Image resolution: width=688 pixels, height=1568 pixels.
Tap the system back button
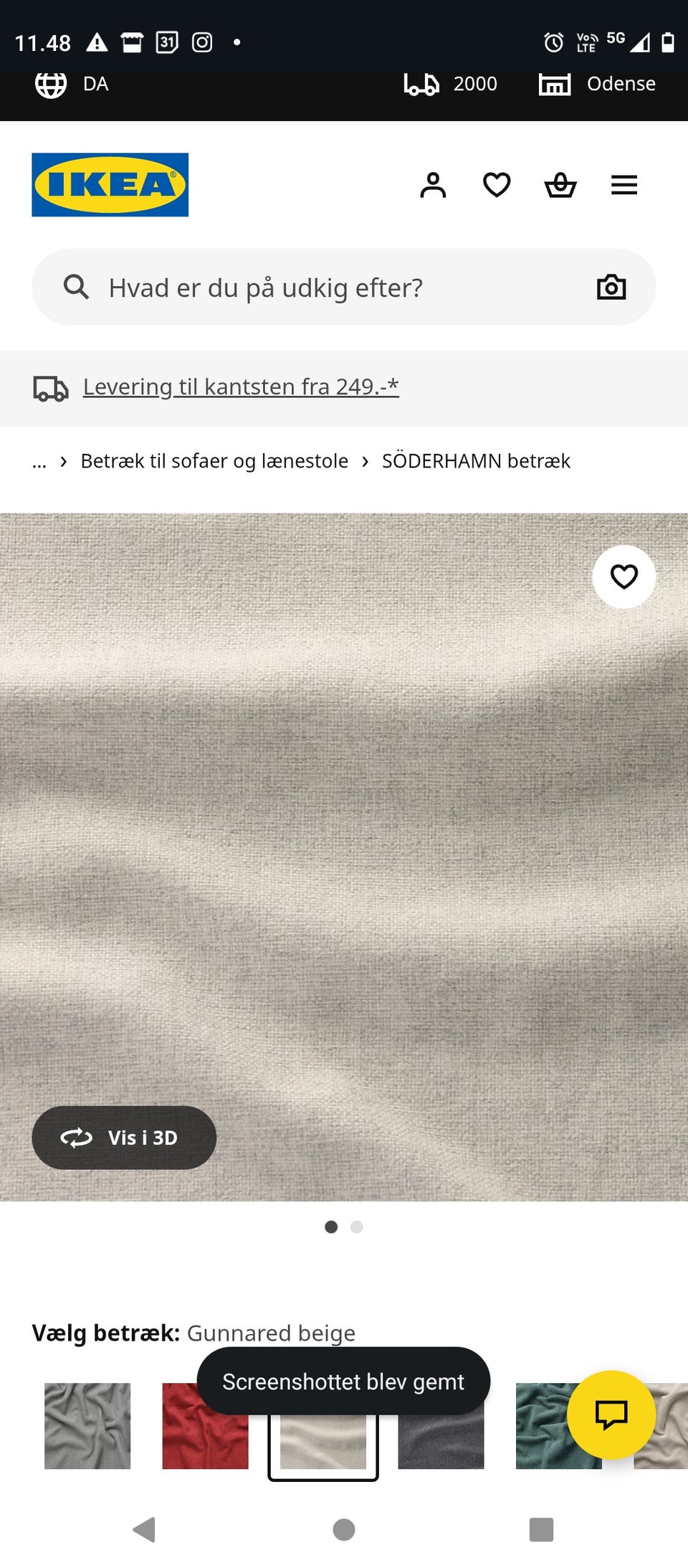[x=144, y=1529]
